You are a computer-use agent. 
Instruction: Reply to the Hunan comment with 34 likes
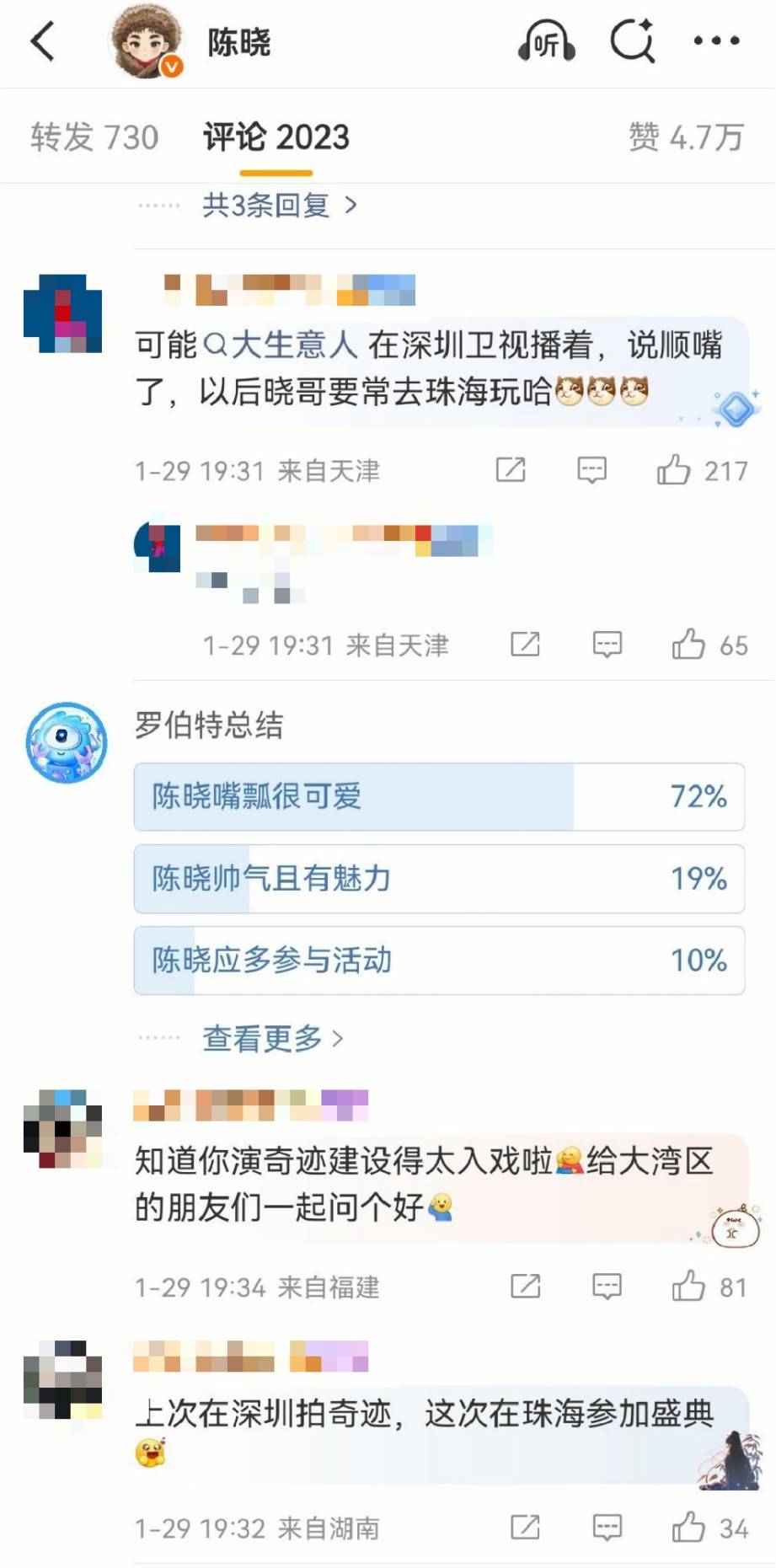coord(607,1528)
